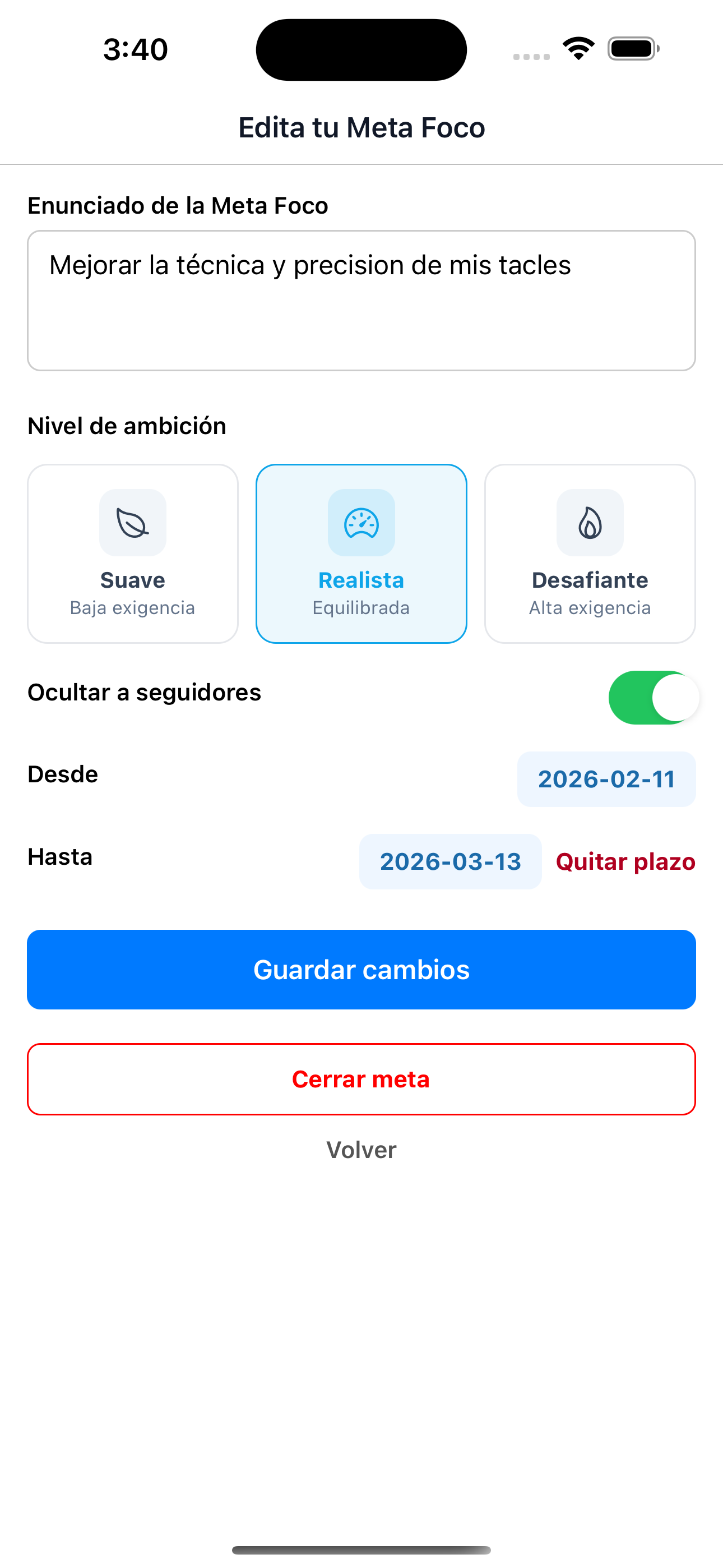The height and width of the screenshot is (1568, 723).
Task: Open the Desde date picker showing 2026-02-11
Action: (x=606, y=779)
